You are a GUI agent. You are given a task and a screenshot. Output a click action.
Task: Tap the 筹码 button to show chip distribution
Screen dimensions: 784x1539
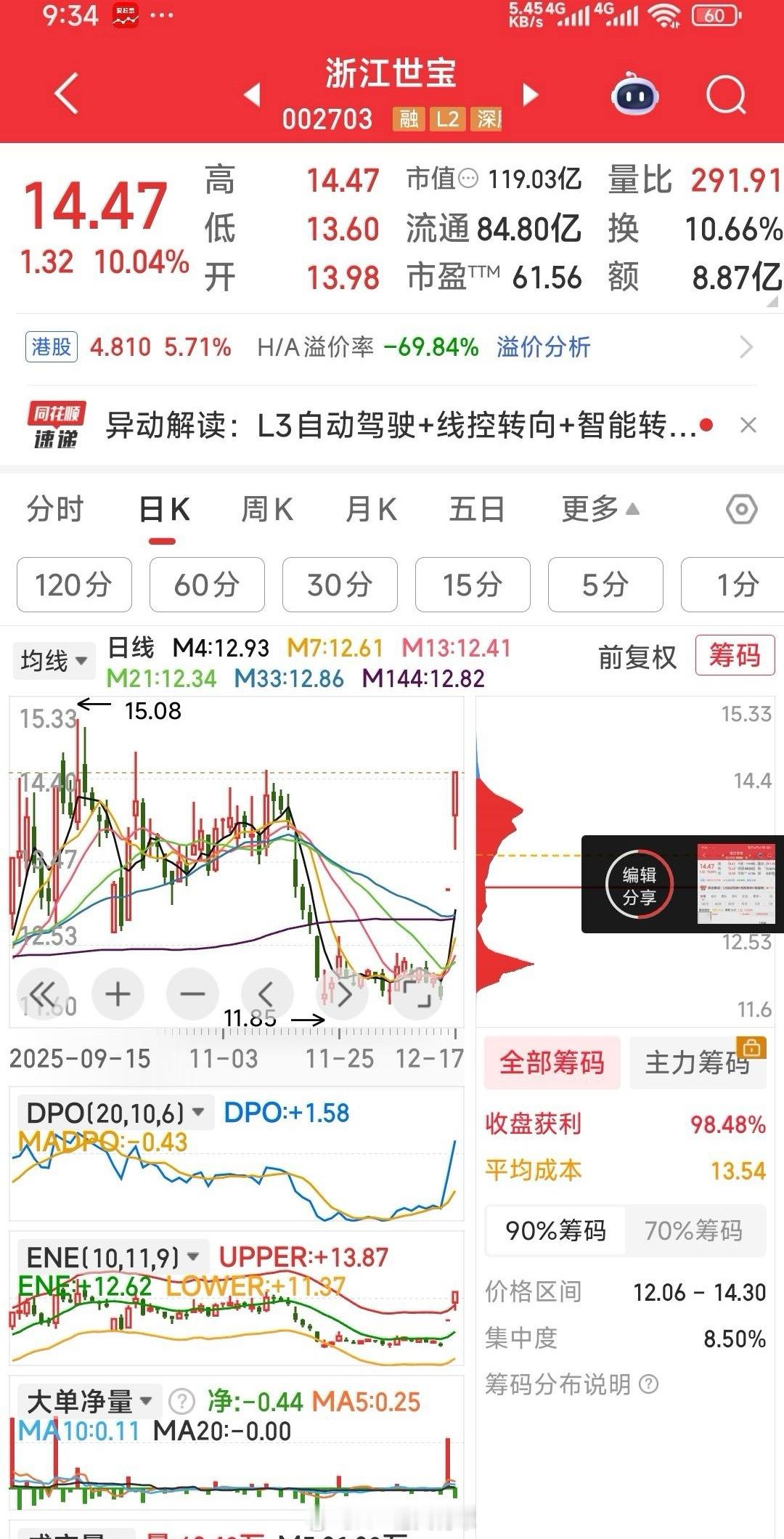tap(735, 657)
